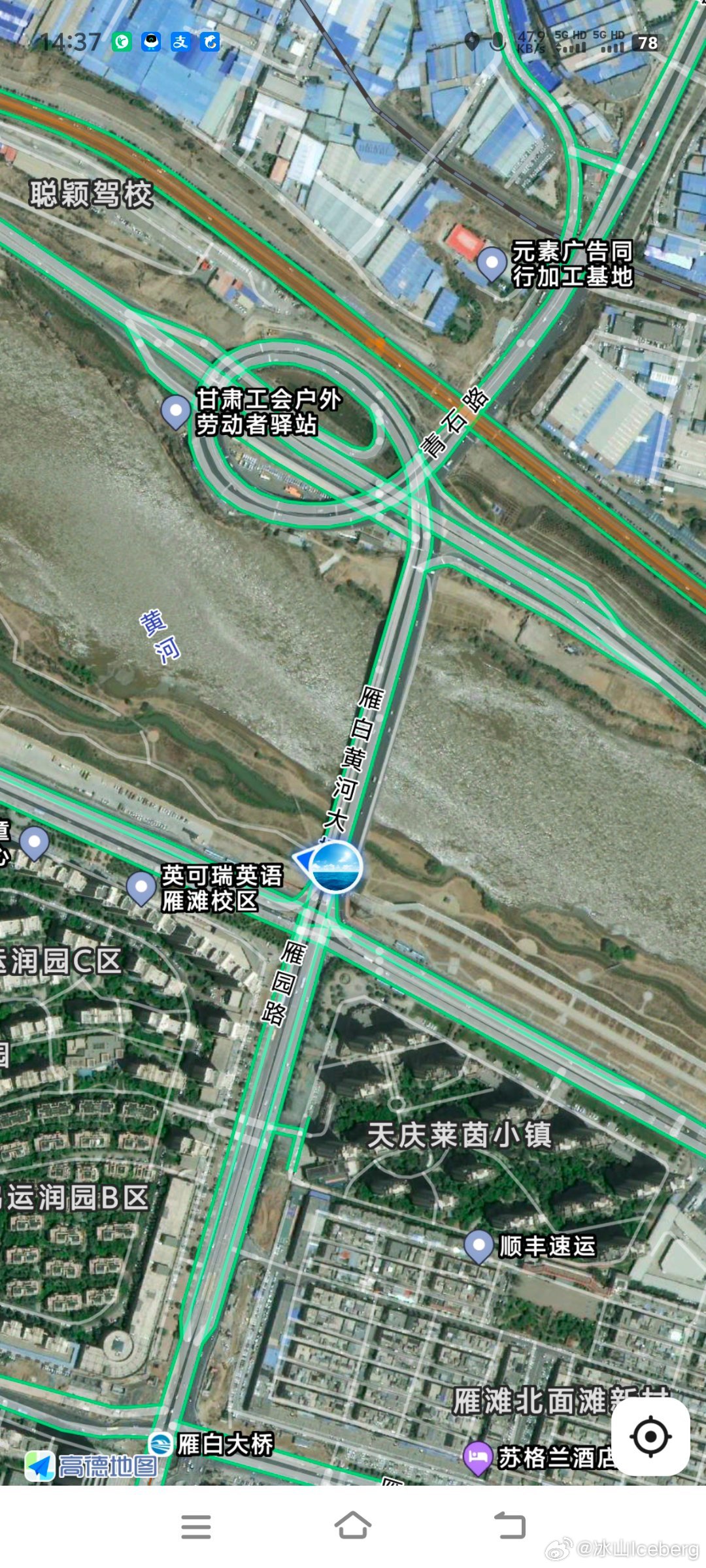This screenshot has height=1568, width=706.
Task: Open the 英可瑞英语雁滩校区 map pin
Action: 141,888
